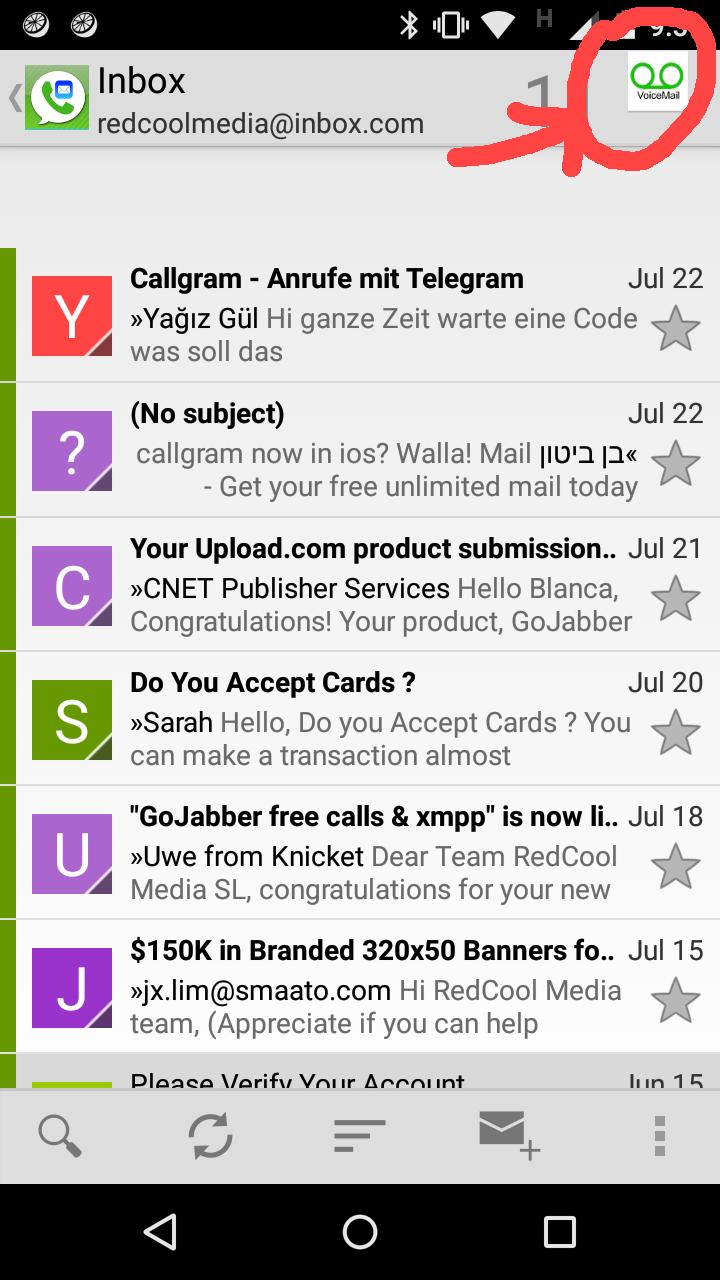
Task: Compose a new email
Action: coord(508,1136)
